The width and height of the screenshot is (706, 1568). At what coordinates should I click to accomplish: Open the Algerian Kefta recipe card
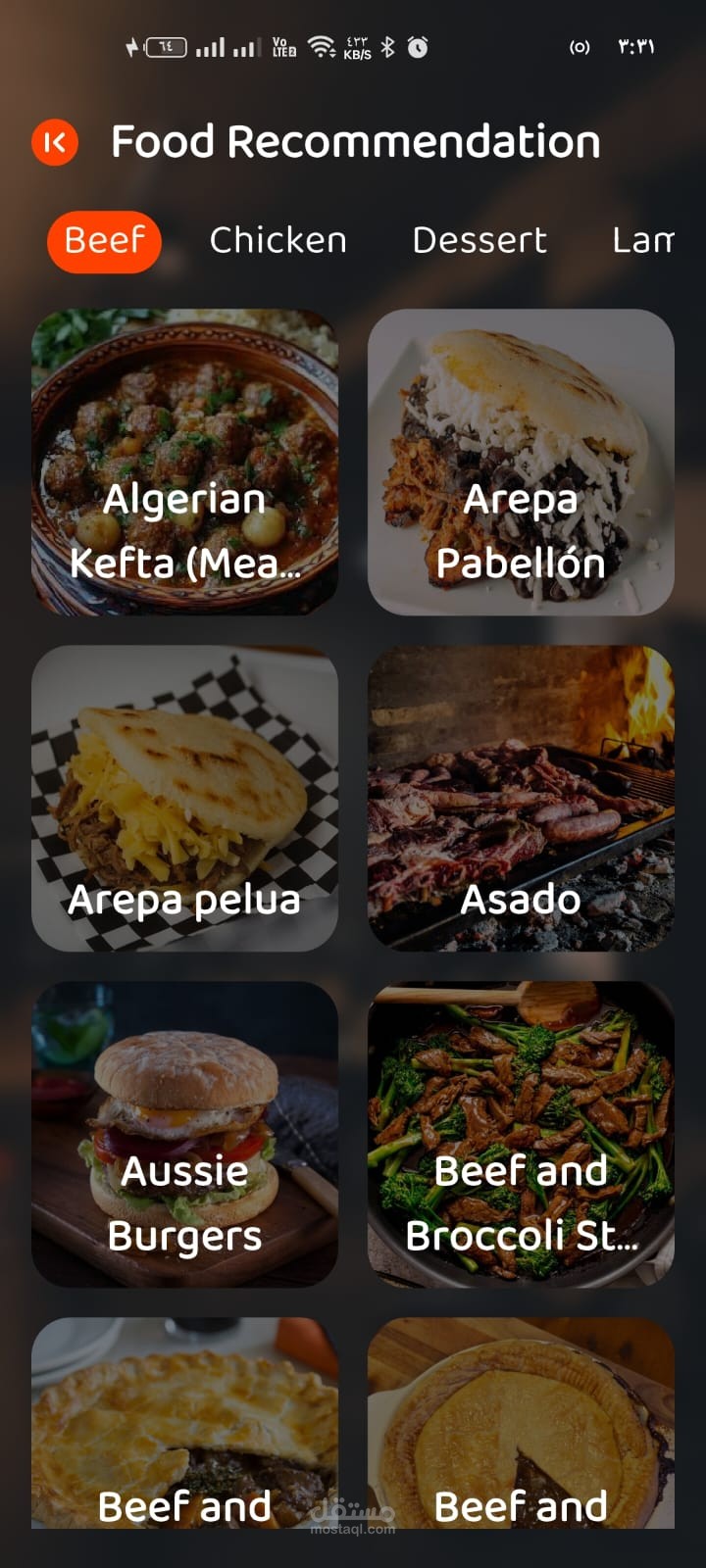click(x=184, y=462)
